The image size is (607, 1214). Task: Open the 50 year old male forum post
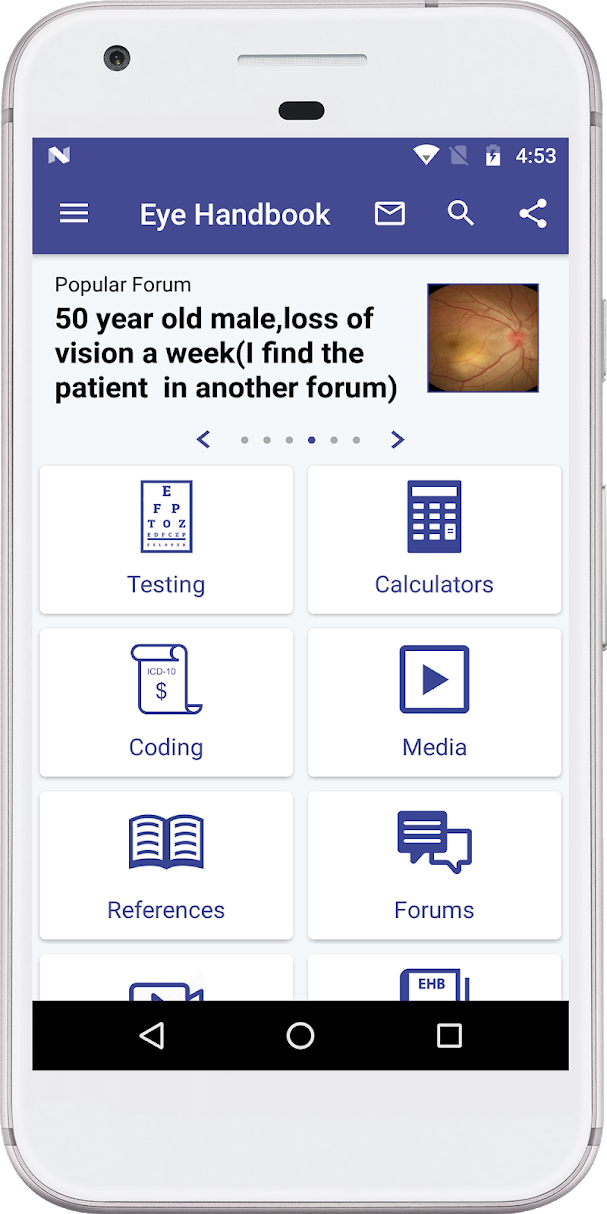[226, 353]
